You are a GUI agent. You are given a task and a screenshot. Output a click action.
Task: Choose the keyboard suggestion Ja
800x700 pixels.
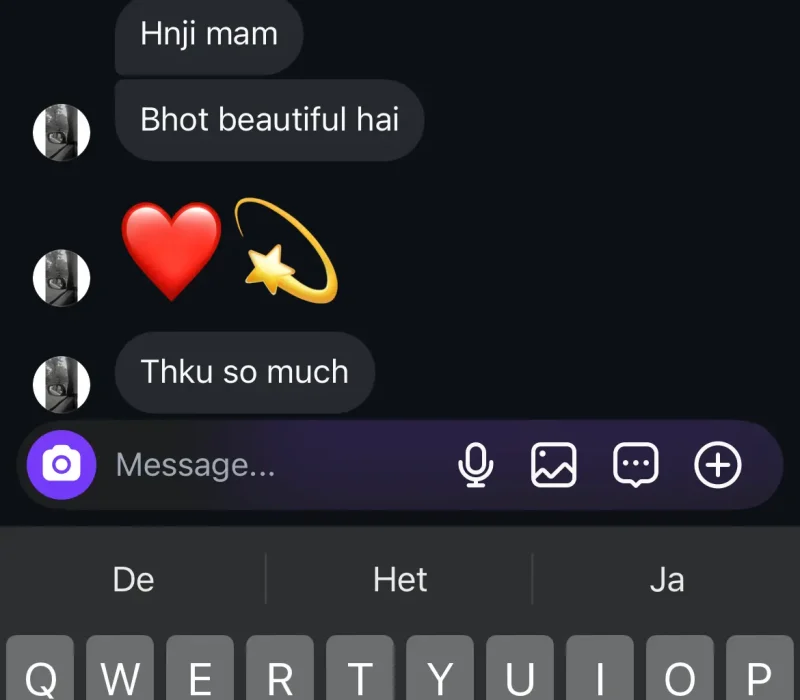(666, 579)
